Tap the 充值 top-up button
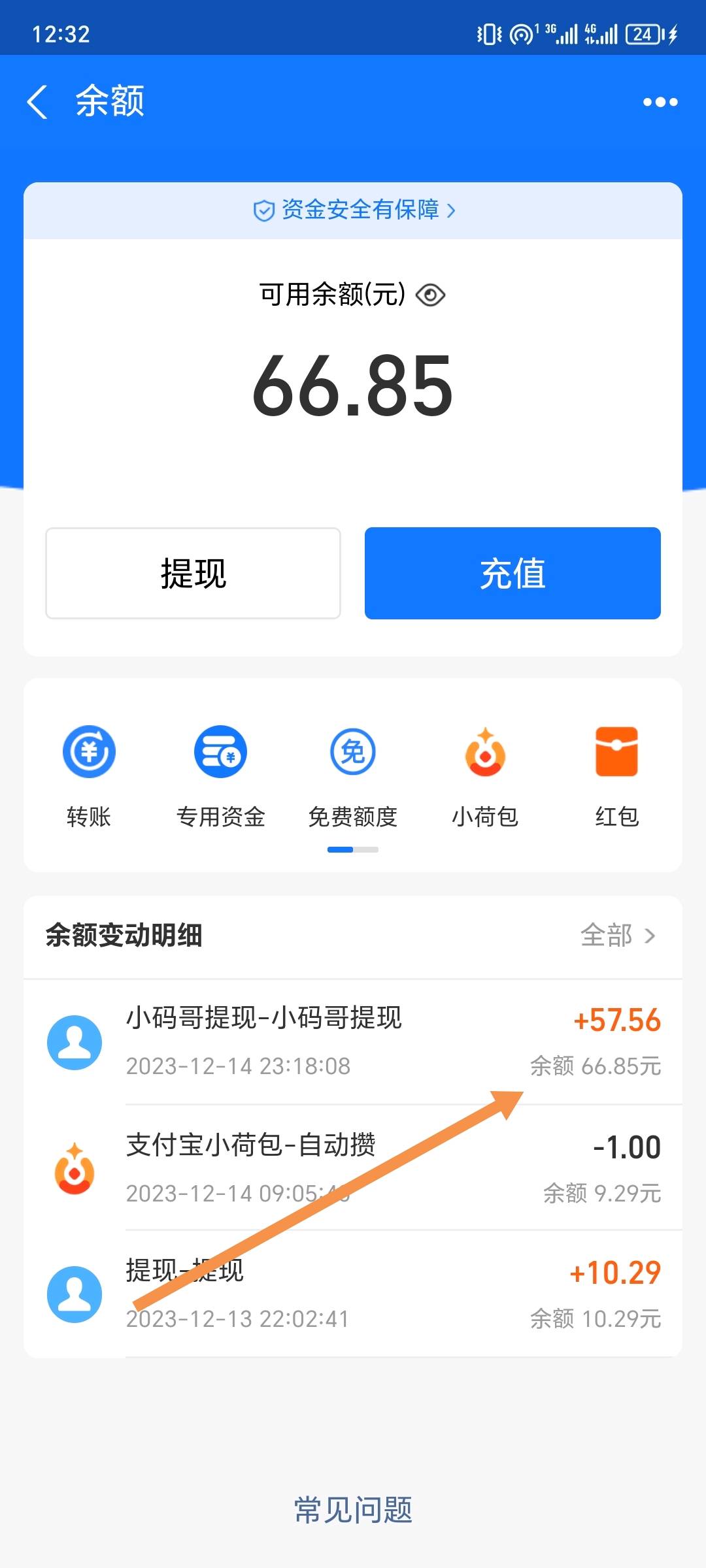The height and width of the screenshot is (1568, 706). point(513,573)
